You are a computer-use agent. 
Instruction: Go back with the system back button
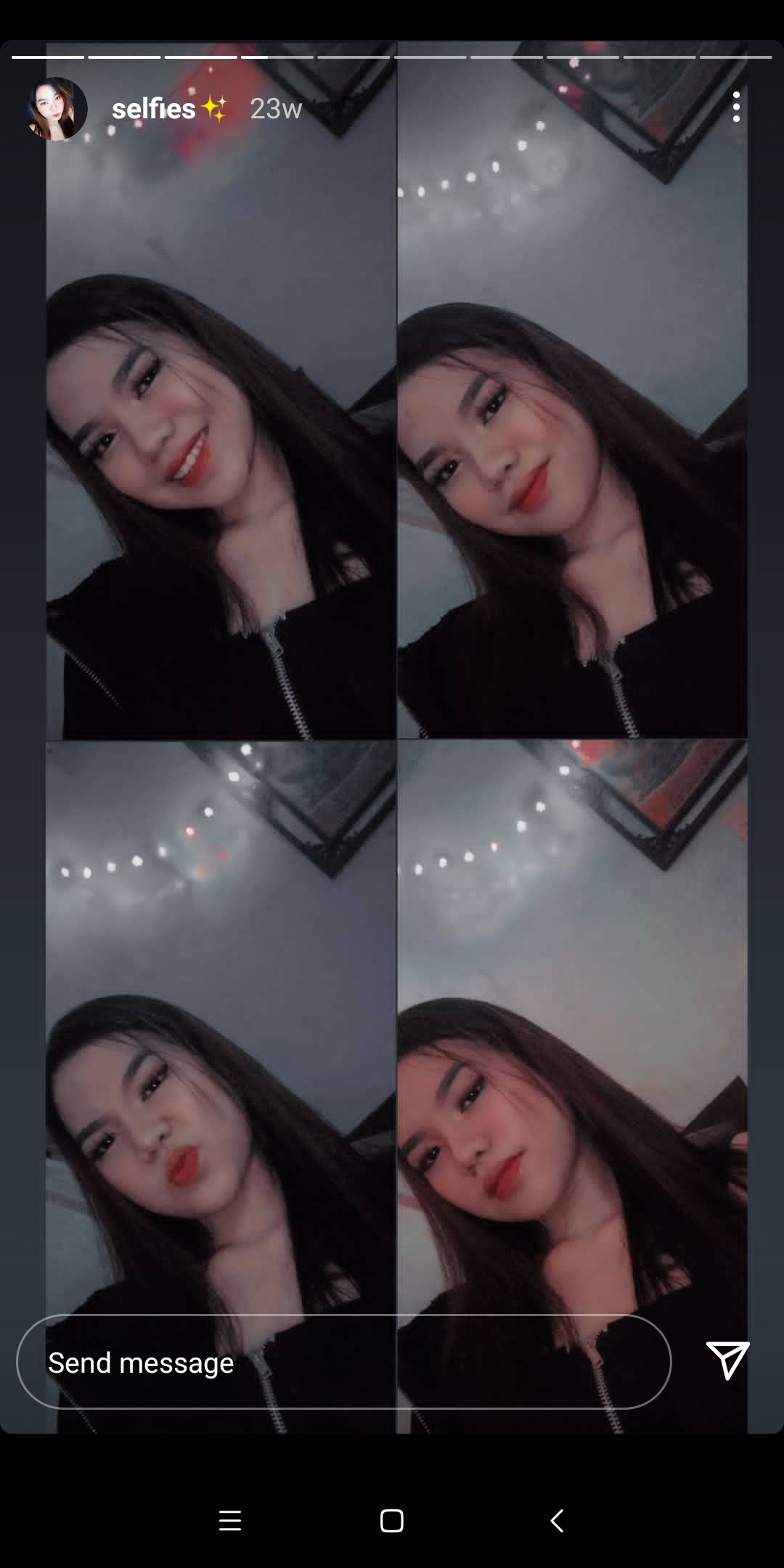[557, 1520]
